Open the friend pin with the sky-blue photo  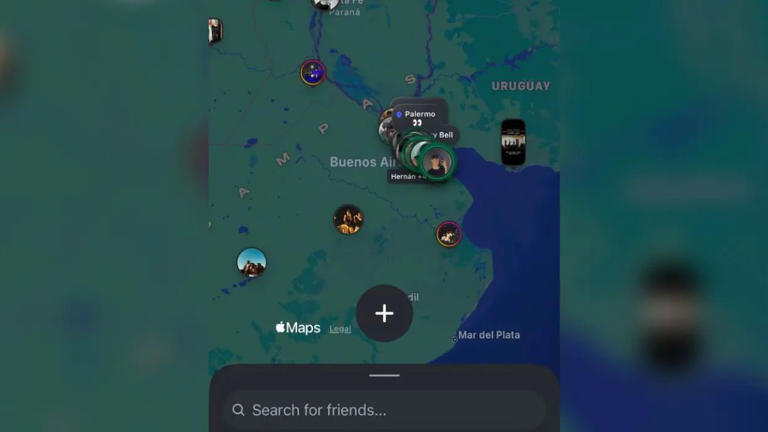tap(252, 262)
